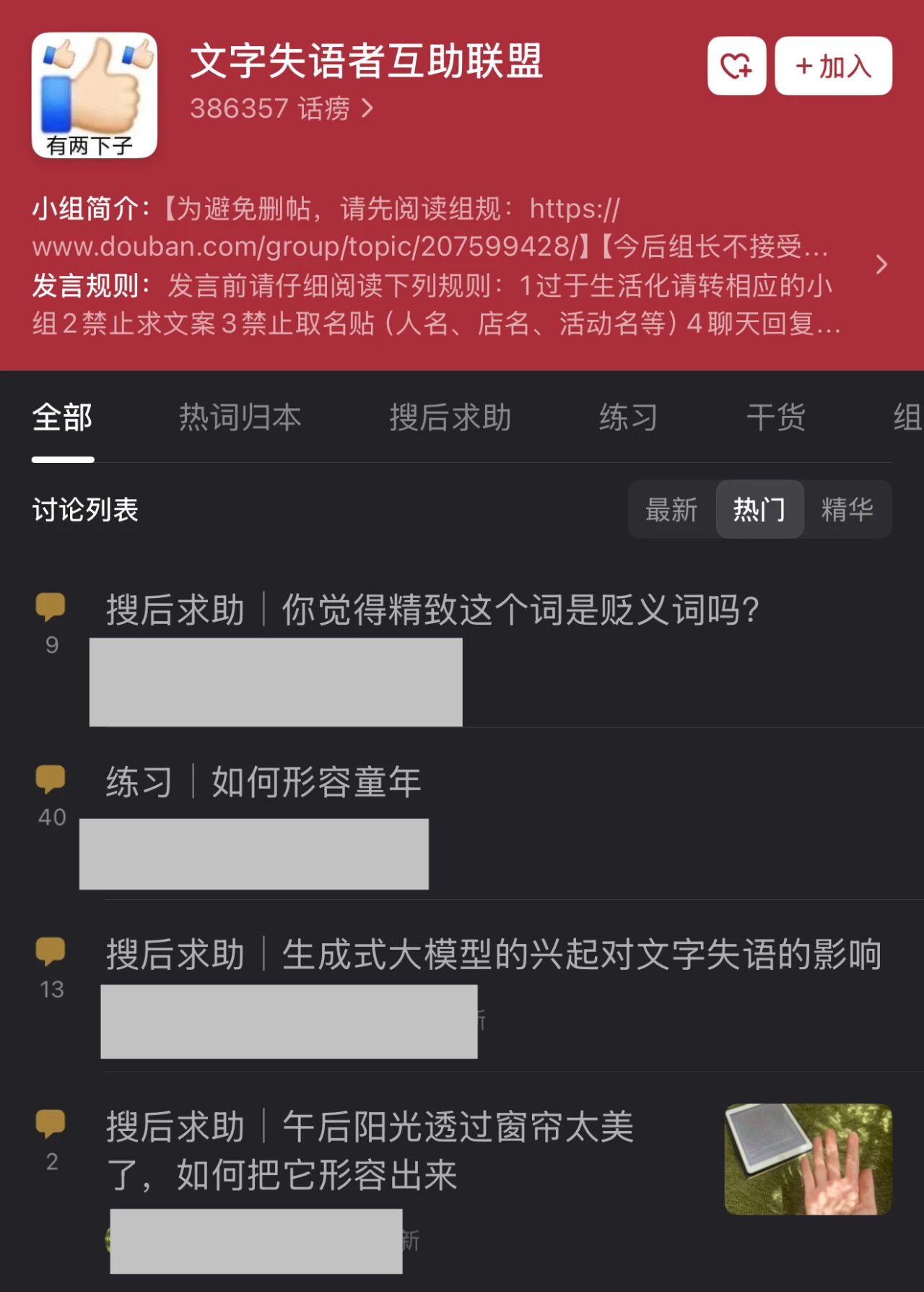Switch to the 热词归本 tab

240,417
